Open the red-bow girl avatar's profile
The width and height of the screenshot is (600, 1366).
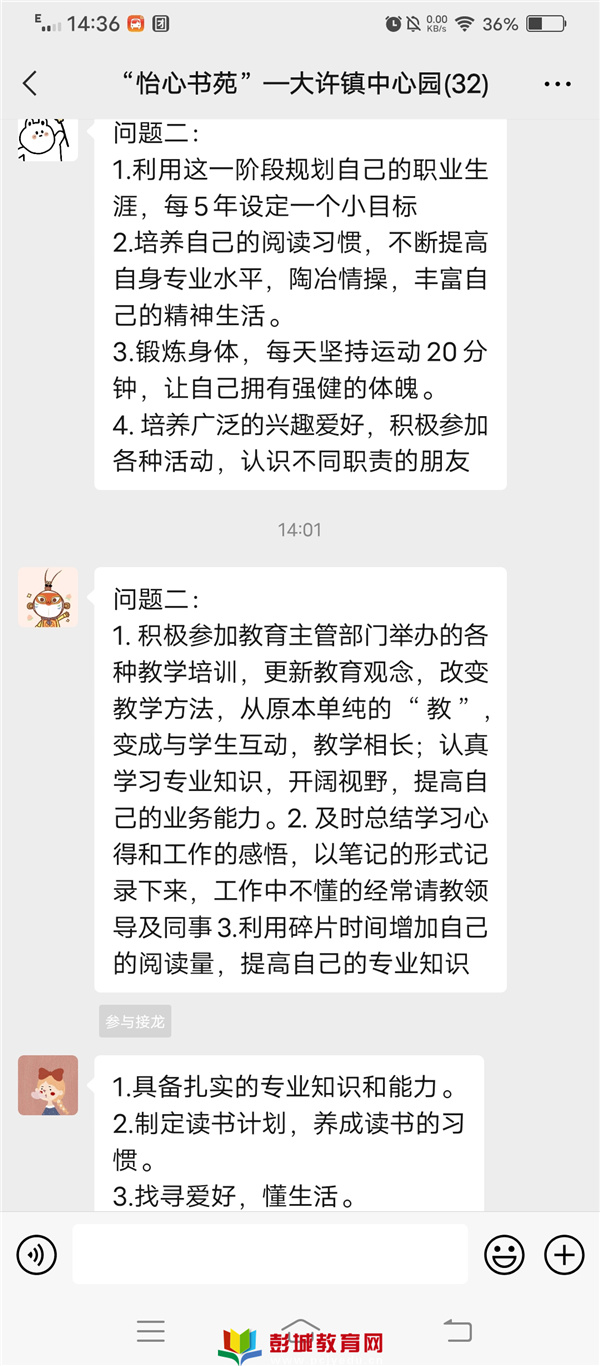pos(48,1085)
